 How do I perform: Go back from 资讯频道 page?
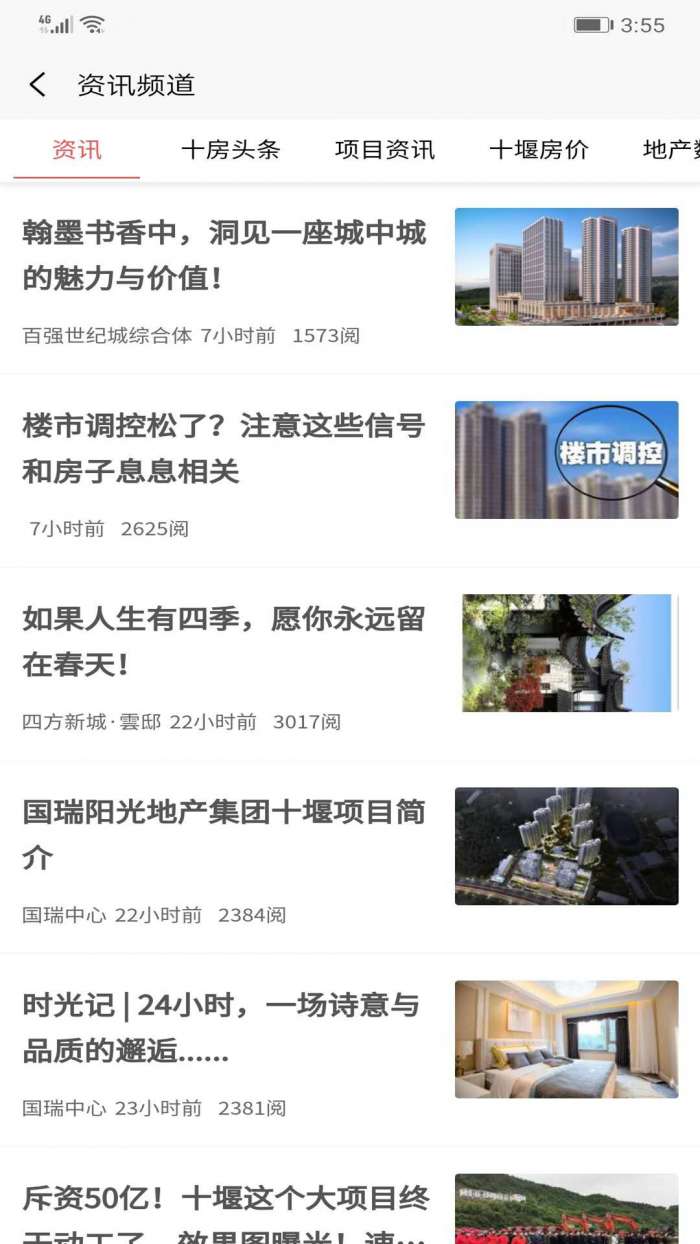38,85
